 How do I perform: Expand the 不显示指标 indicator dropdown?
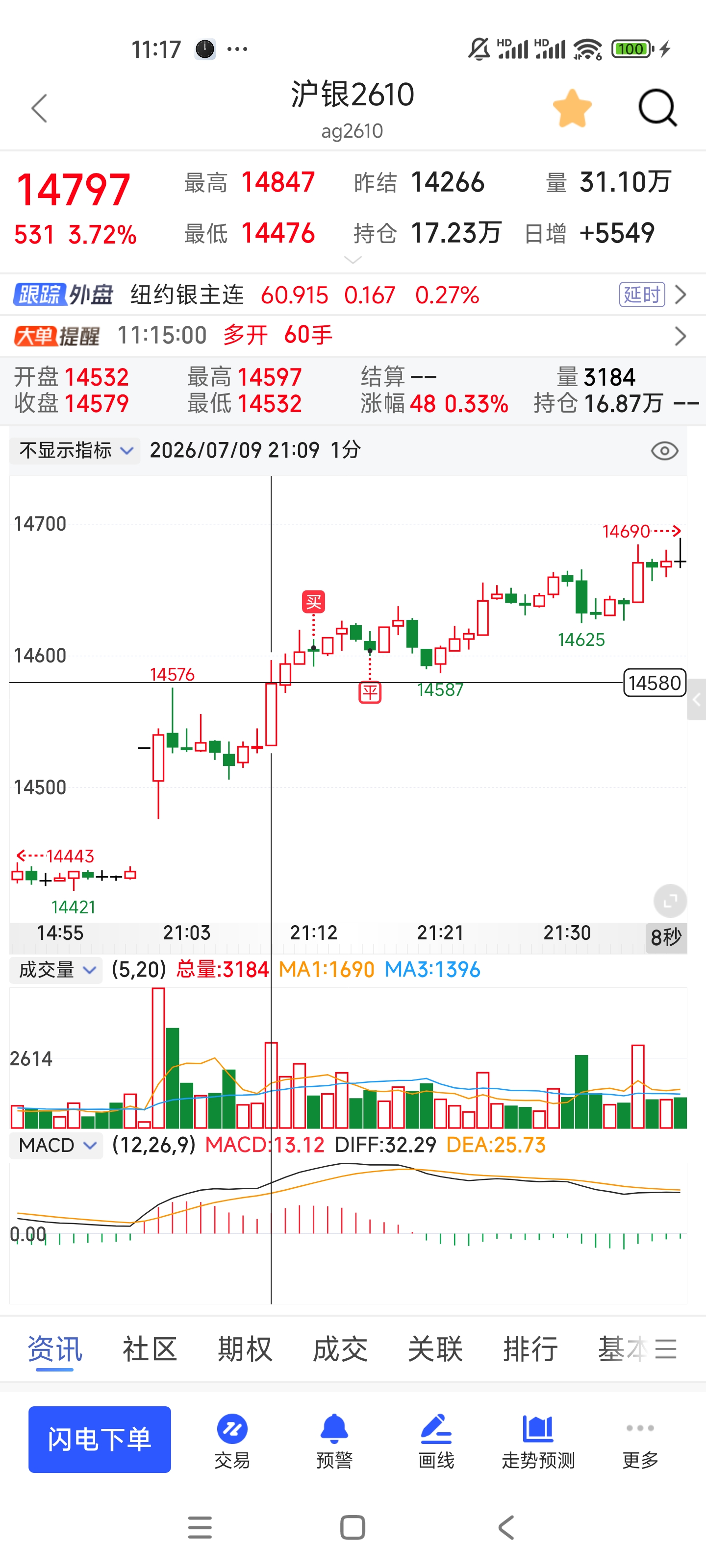(x=76, y=450)
